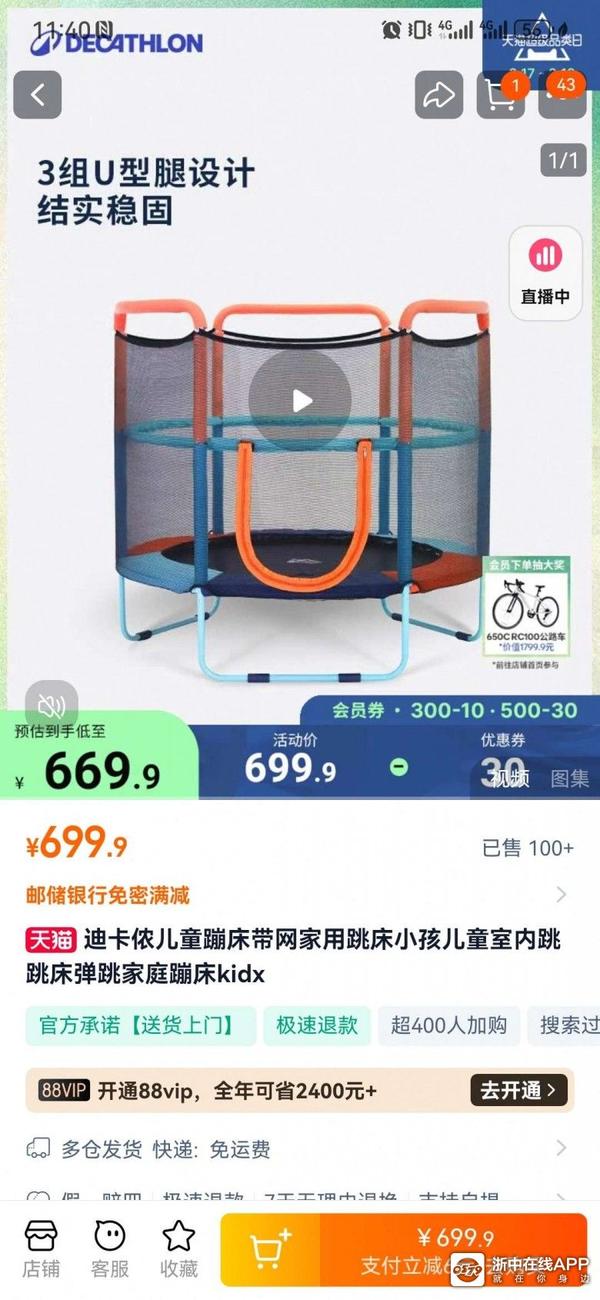600x1300 pixels.
Task: Tap the 去开通 88VIP button
Action: click(x=521, y=1089)
